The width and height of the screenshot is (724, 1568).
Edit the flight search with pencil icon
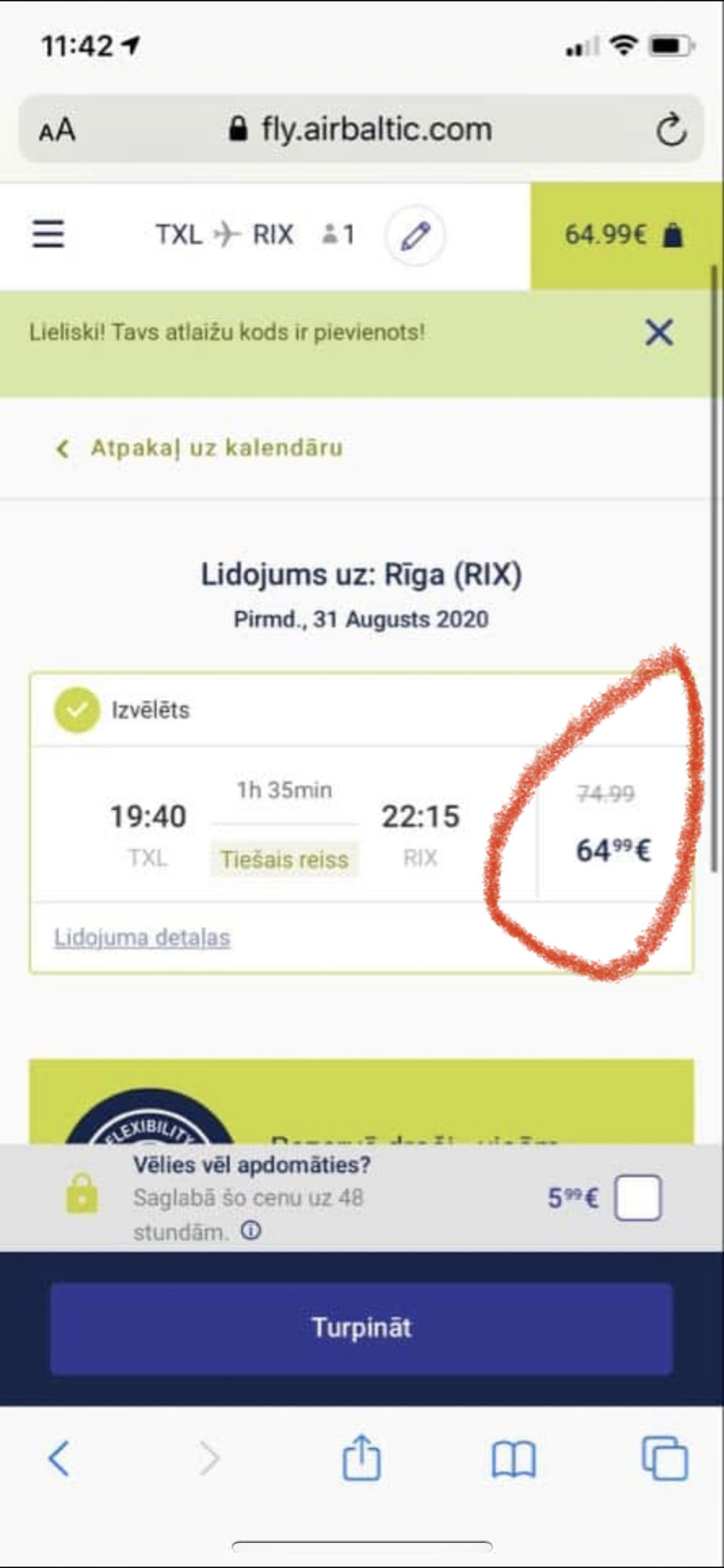point(415,234)
